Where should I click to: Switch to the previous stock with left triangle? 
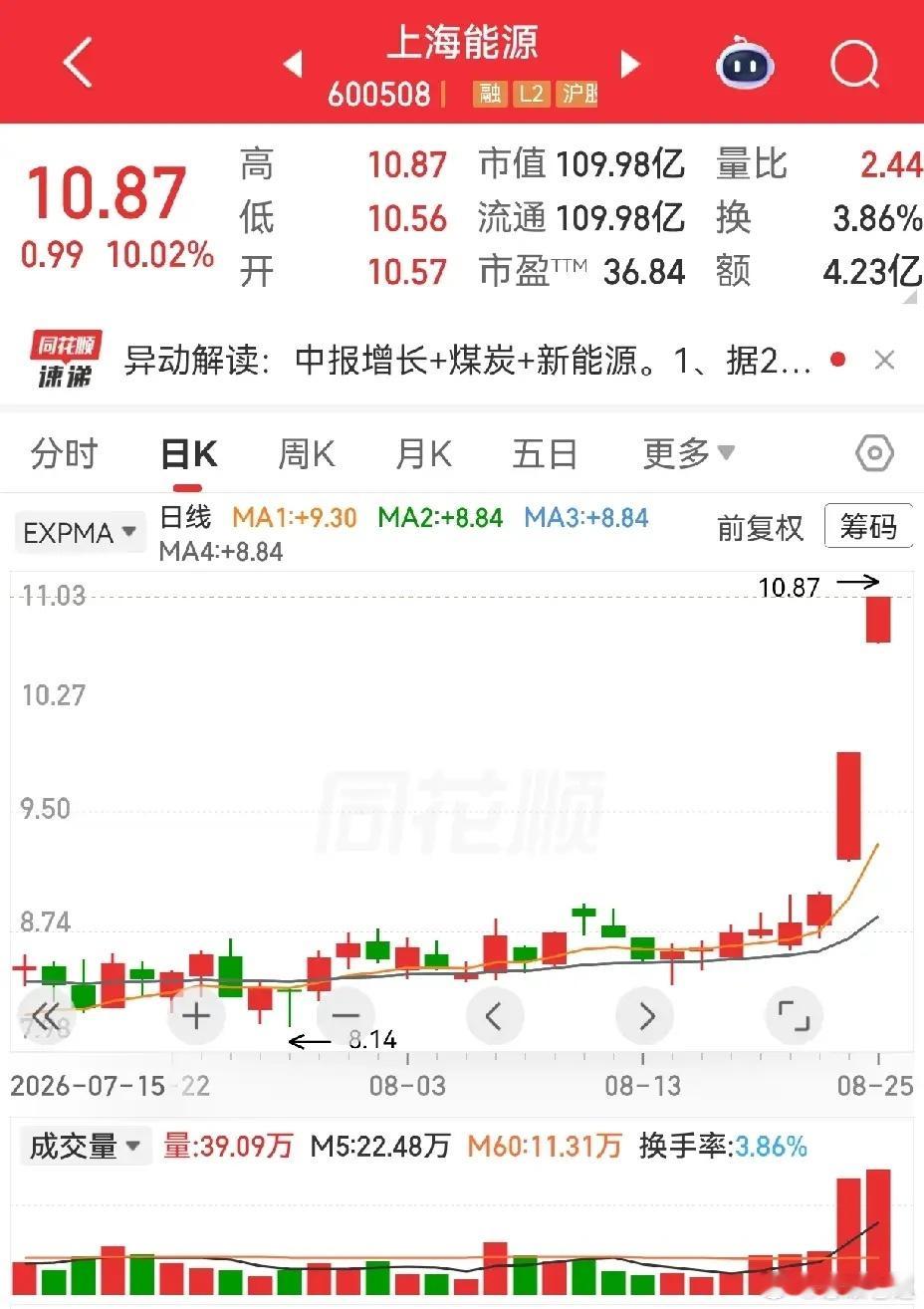pyautogui.click(x=293, y=65)
